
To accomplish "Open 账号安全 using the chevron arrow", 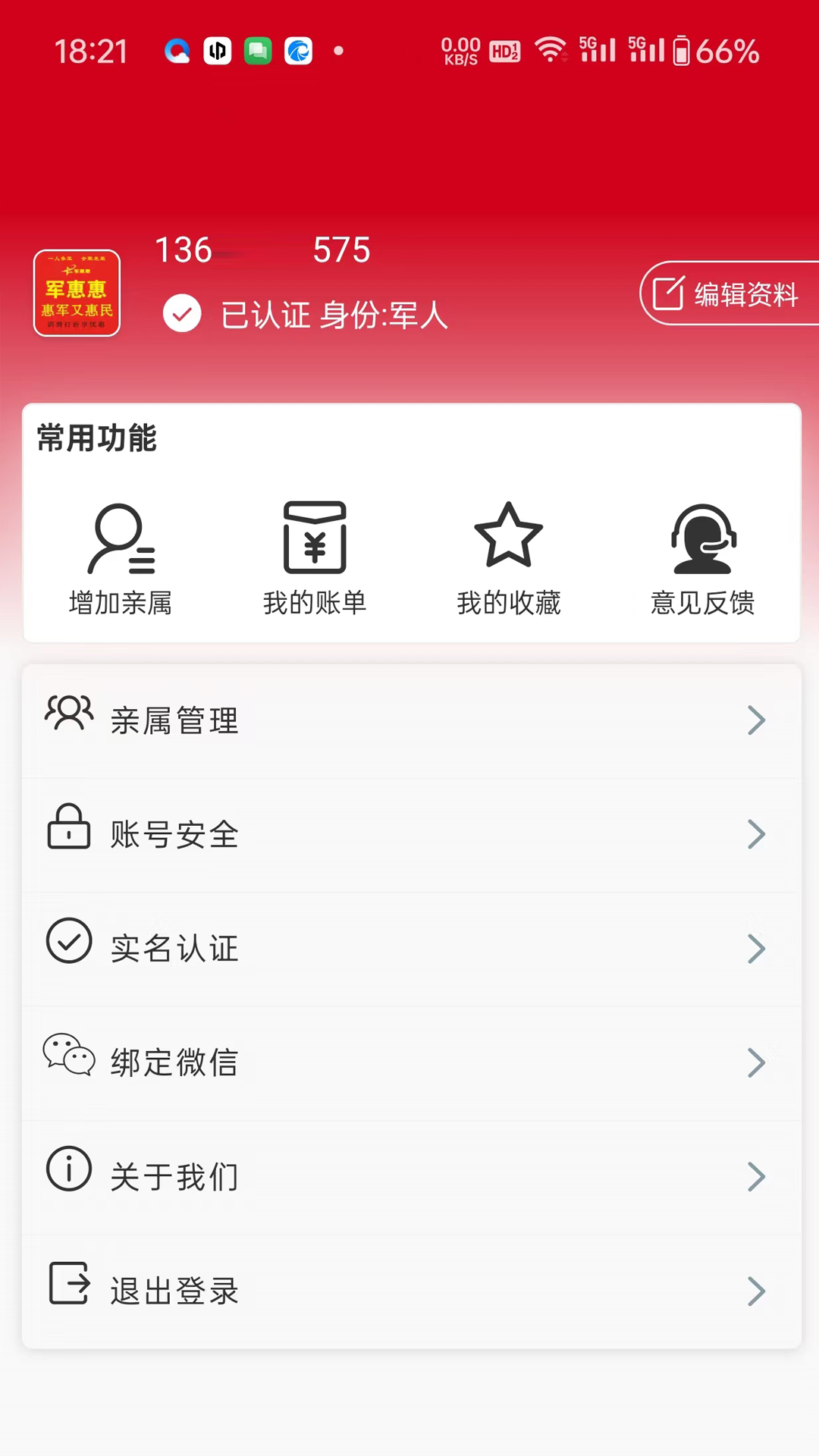I will click(x=755, y=834).
